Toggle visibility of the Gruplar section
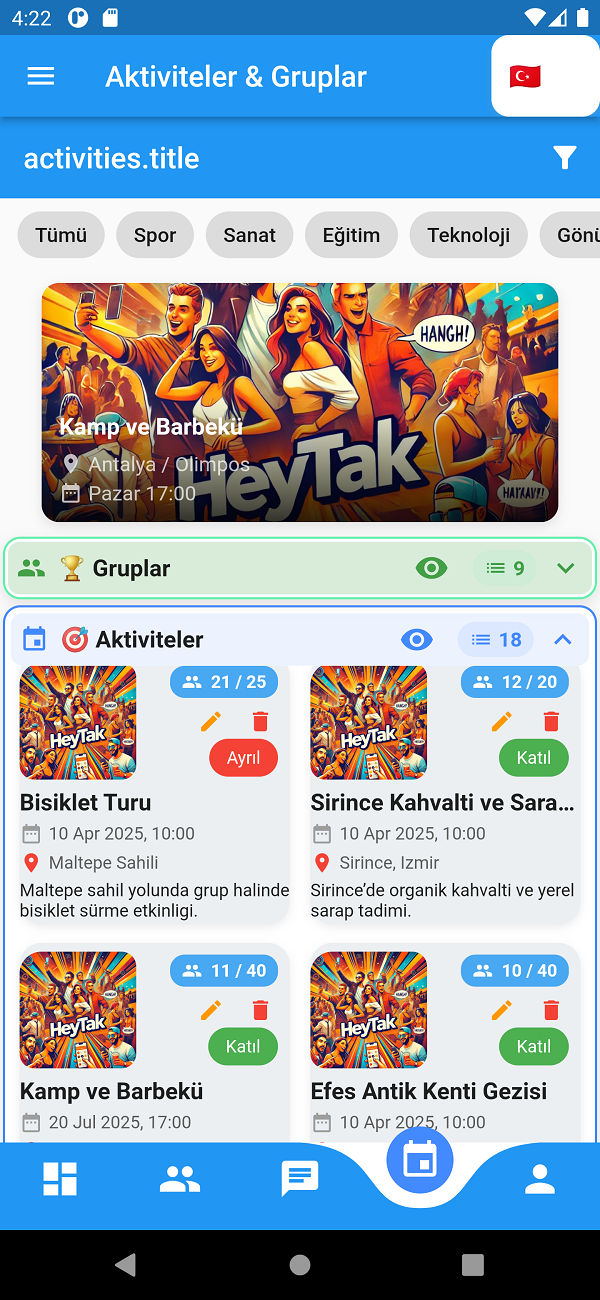Image resolution: width=600 pixels, height=1300 pixels. point(431,568)
